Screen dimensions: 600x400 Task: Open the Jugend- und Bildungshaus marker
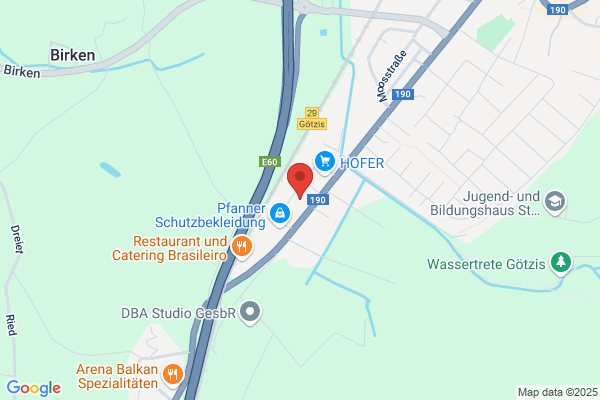click(555, 202)
